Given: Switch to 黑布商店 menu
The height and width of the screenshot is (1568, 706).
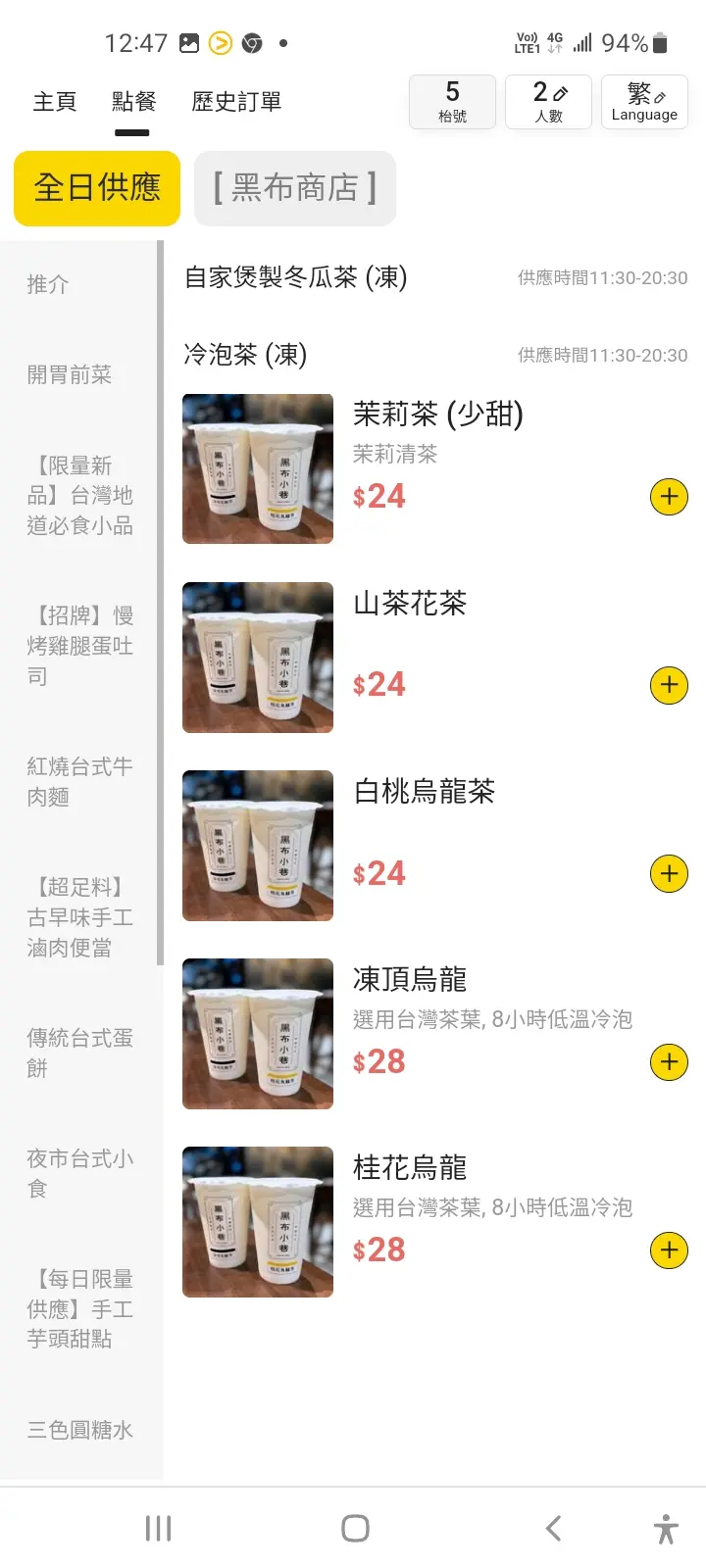Looking at the screenshot, I should coord(294,187).
